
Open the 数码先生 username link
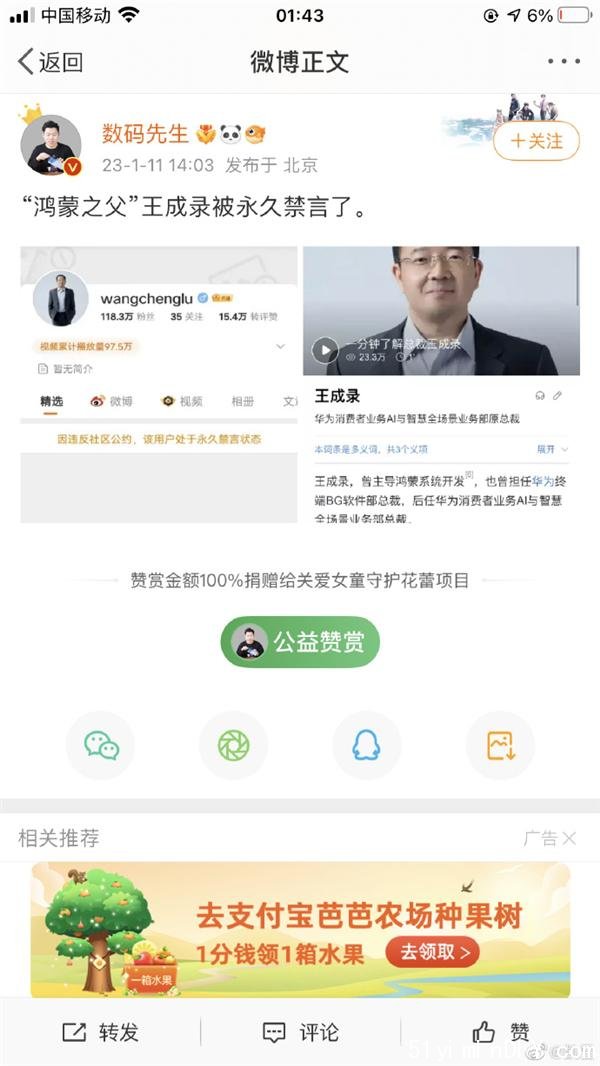145,134
